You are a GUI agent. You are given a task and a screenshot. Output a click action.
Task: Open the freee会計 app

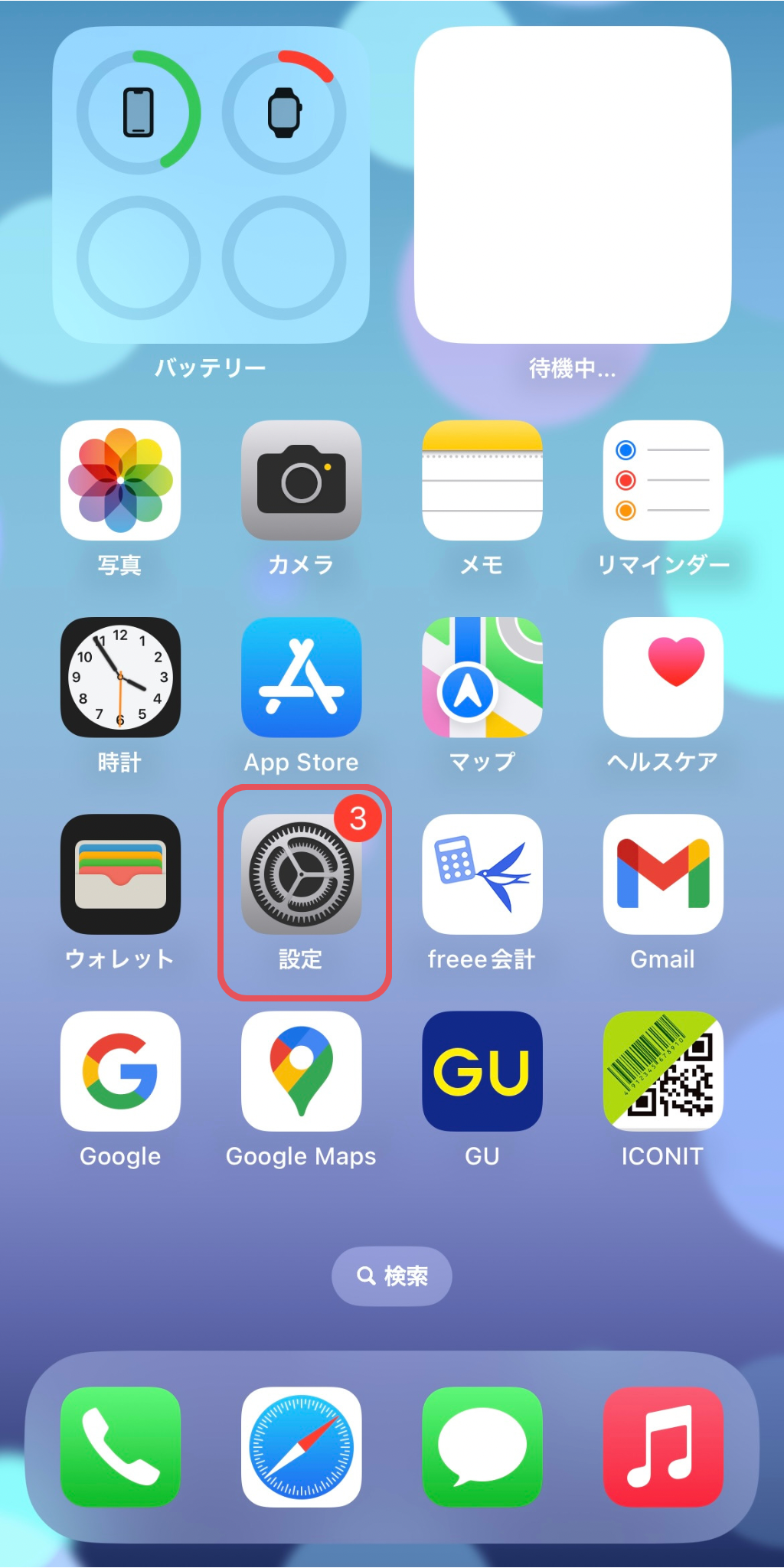pyautogui.click(x=482, y=874)
